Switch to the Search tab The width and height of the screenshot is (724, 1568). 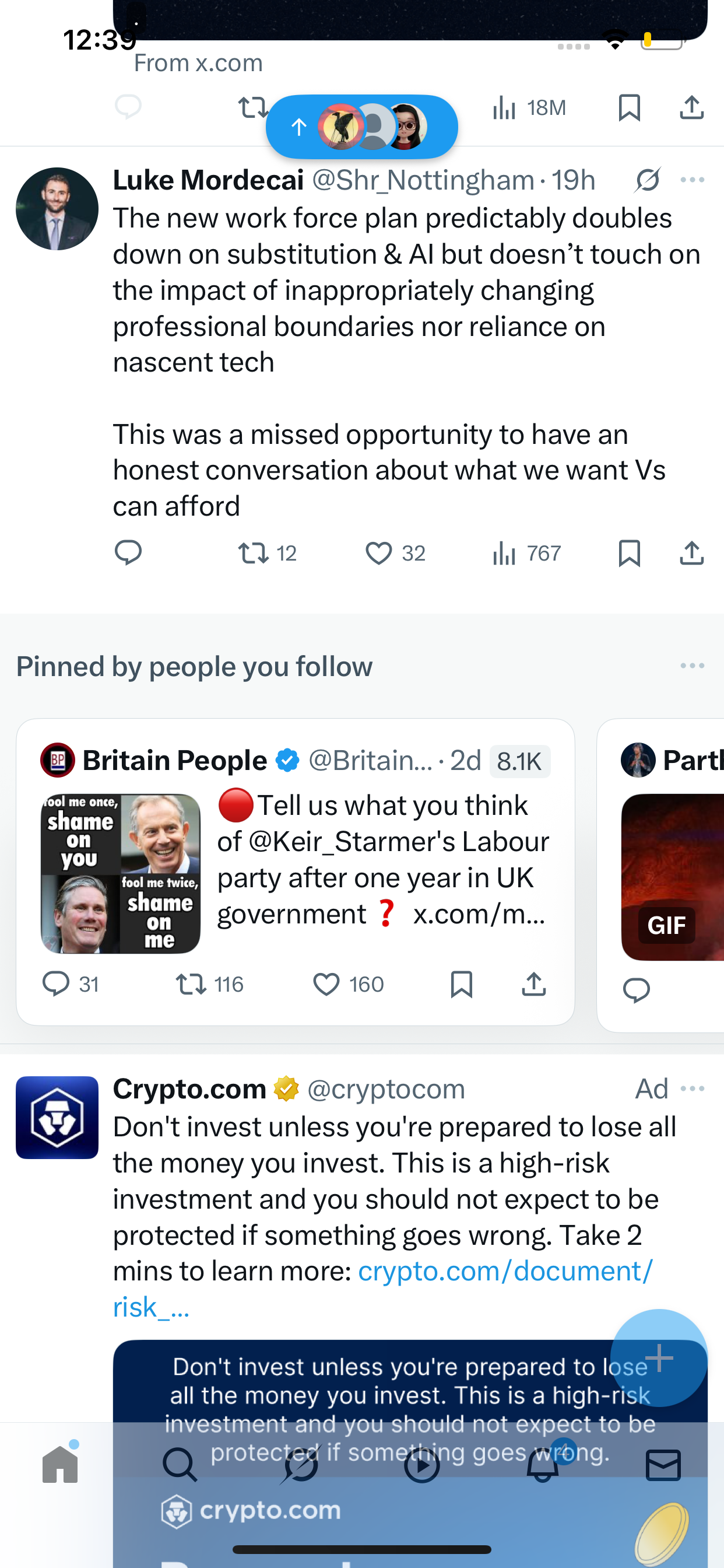point(180,1465)
